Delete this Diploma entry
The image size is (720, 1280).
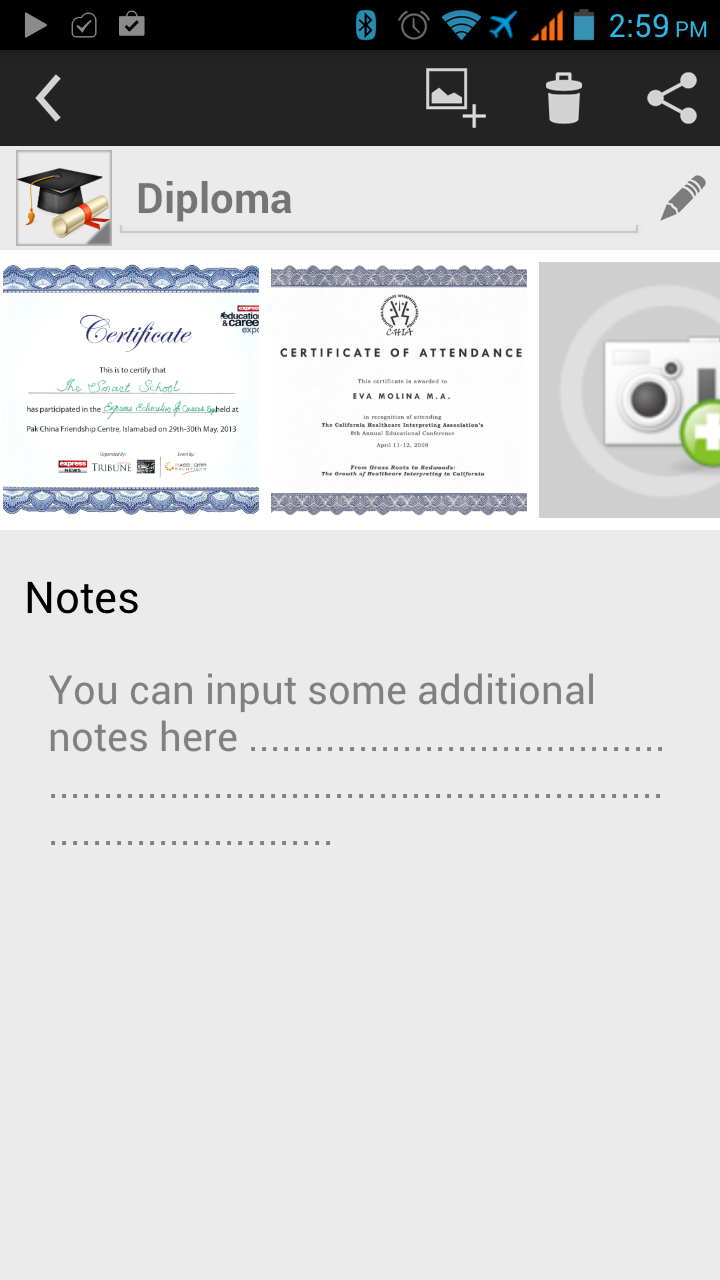pos(563,98)
